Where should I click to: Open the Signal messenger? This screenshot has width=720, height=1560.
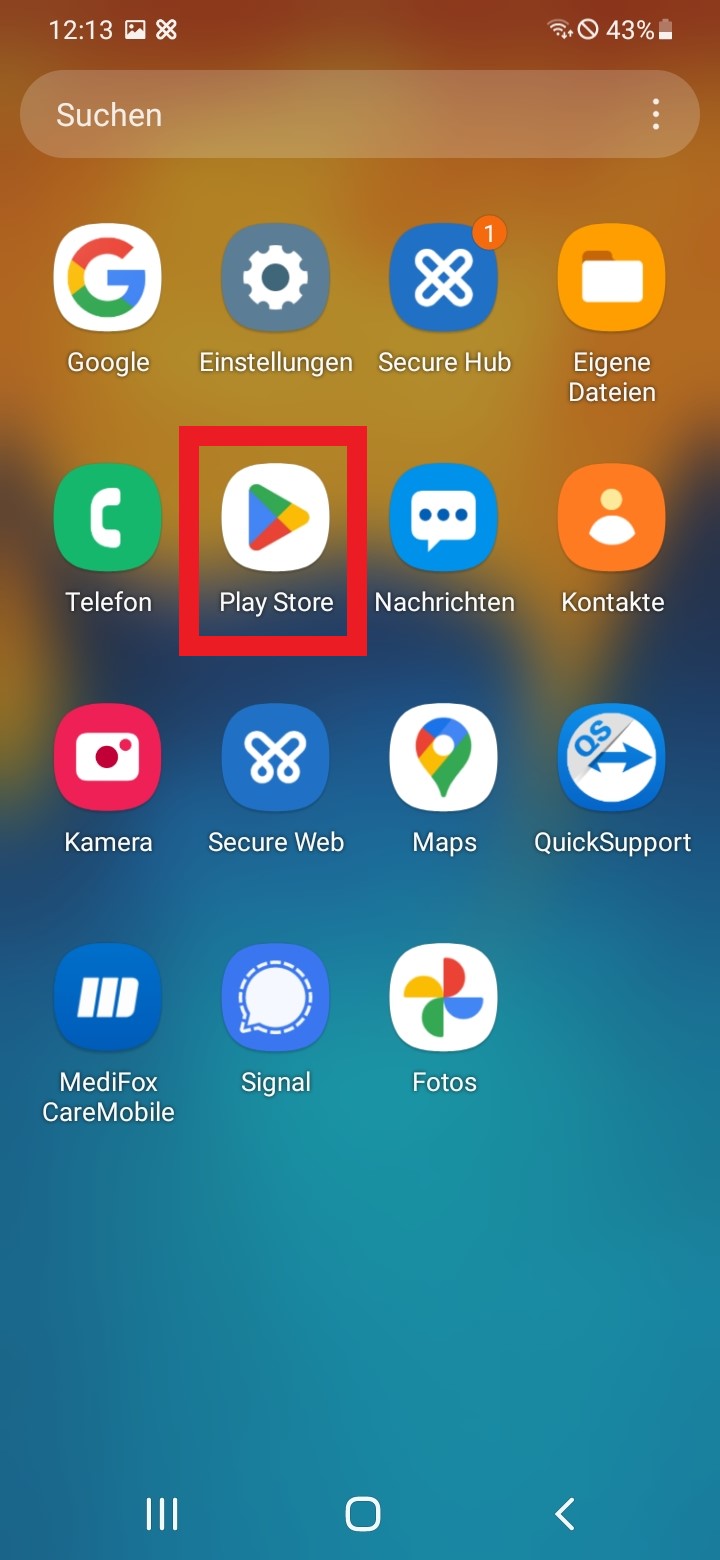[276, 998]
